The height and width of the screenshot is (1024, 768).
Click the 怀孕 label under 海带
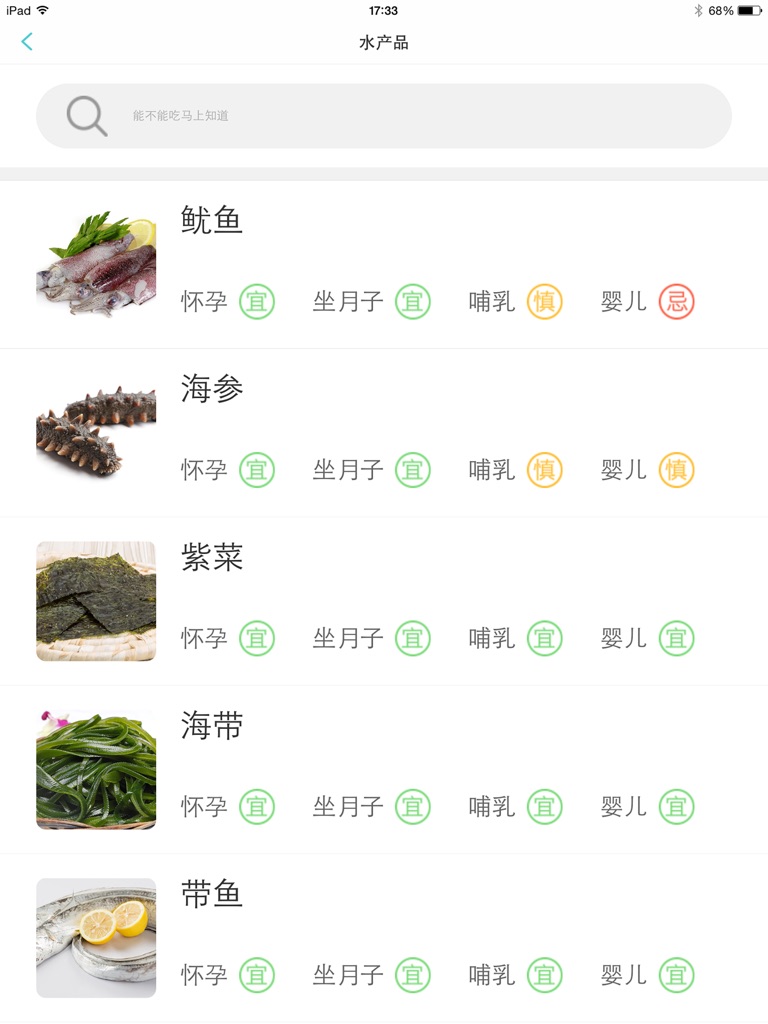point(204,806)
